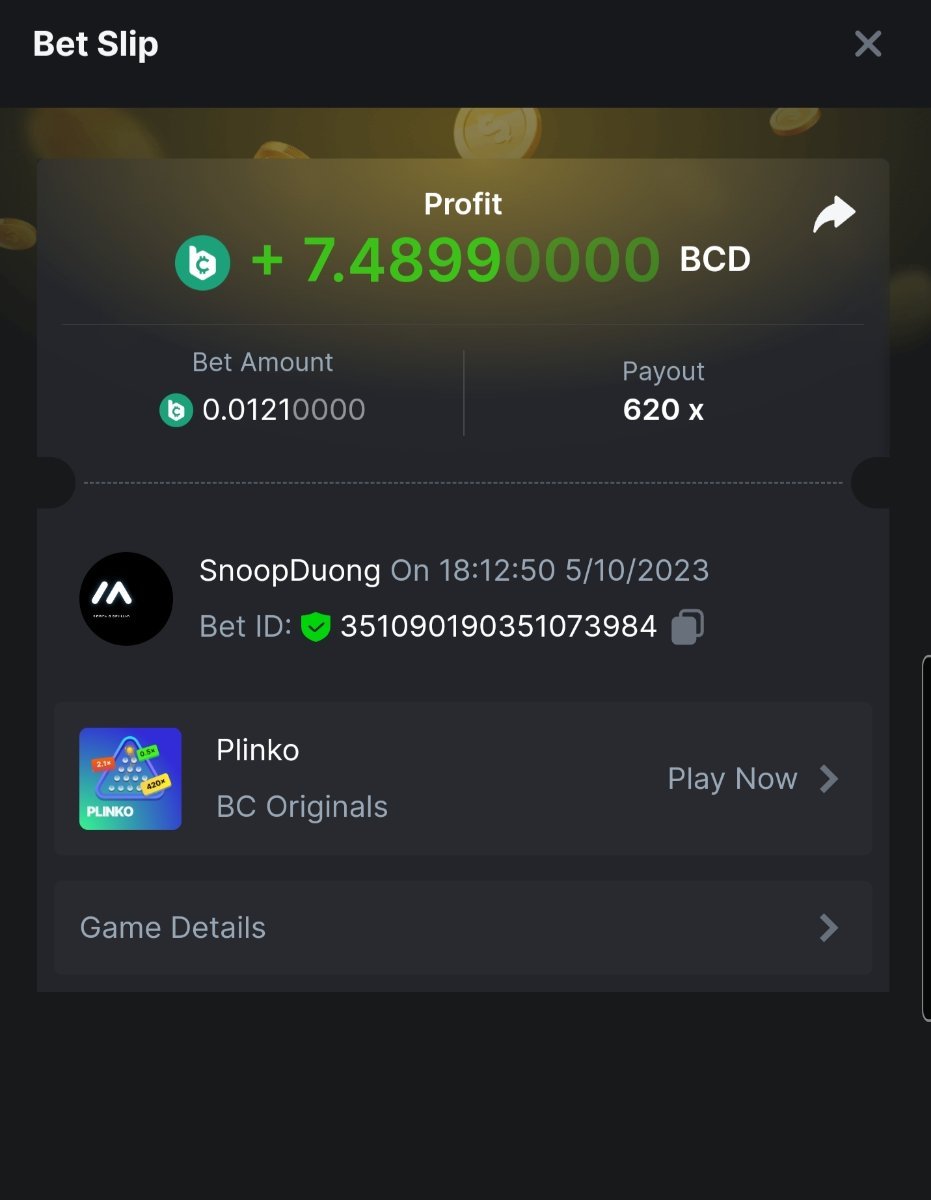Copy the Bet ID number
This screenshot has width=931, height=1200.
pyautogui.click(x=687, y=627)
